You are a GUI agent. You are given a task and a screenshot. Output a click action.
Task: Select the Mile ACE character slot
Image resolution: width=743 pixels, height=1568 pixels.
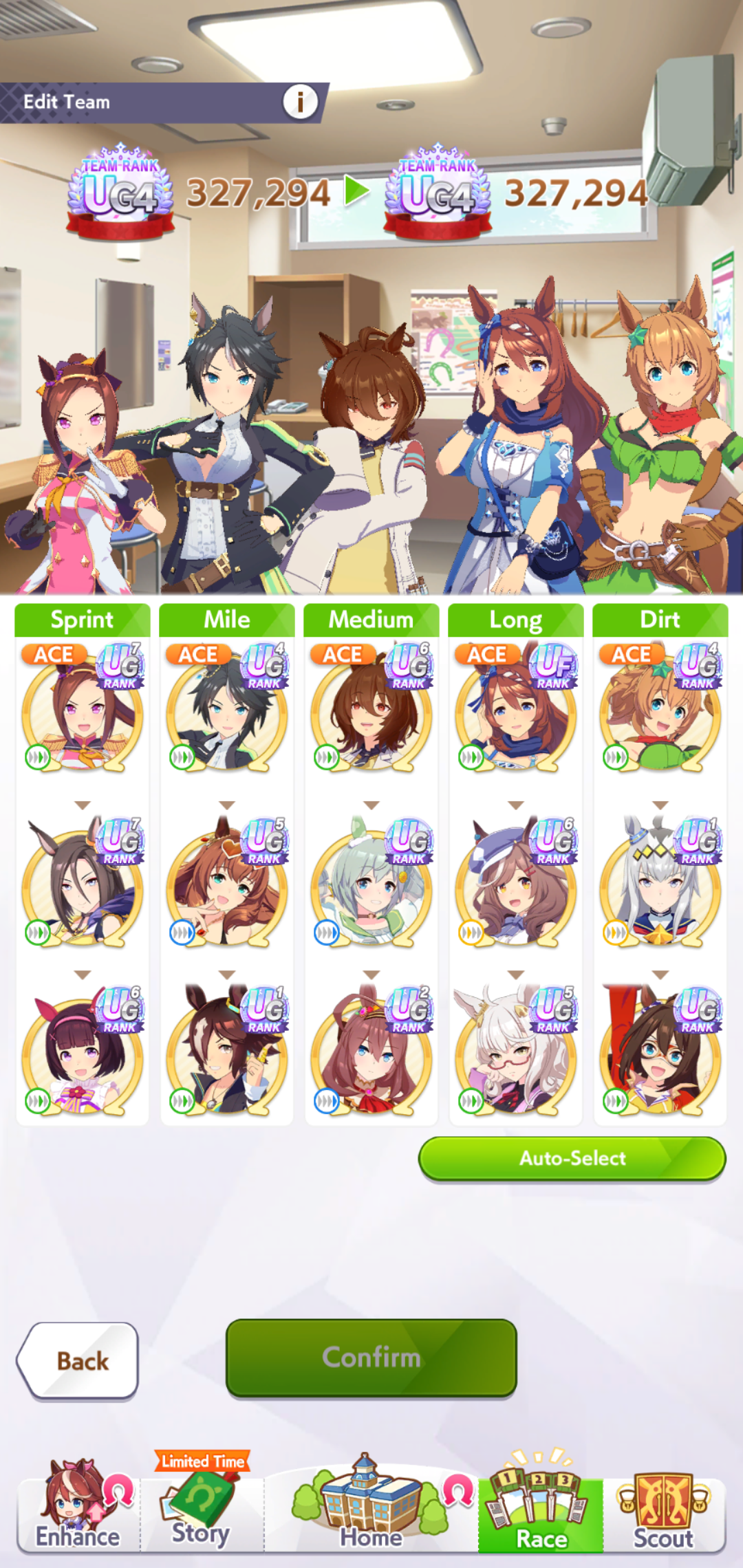pyautogui.click(x=227, y=708)
